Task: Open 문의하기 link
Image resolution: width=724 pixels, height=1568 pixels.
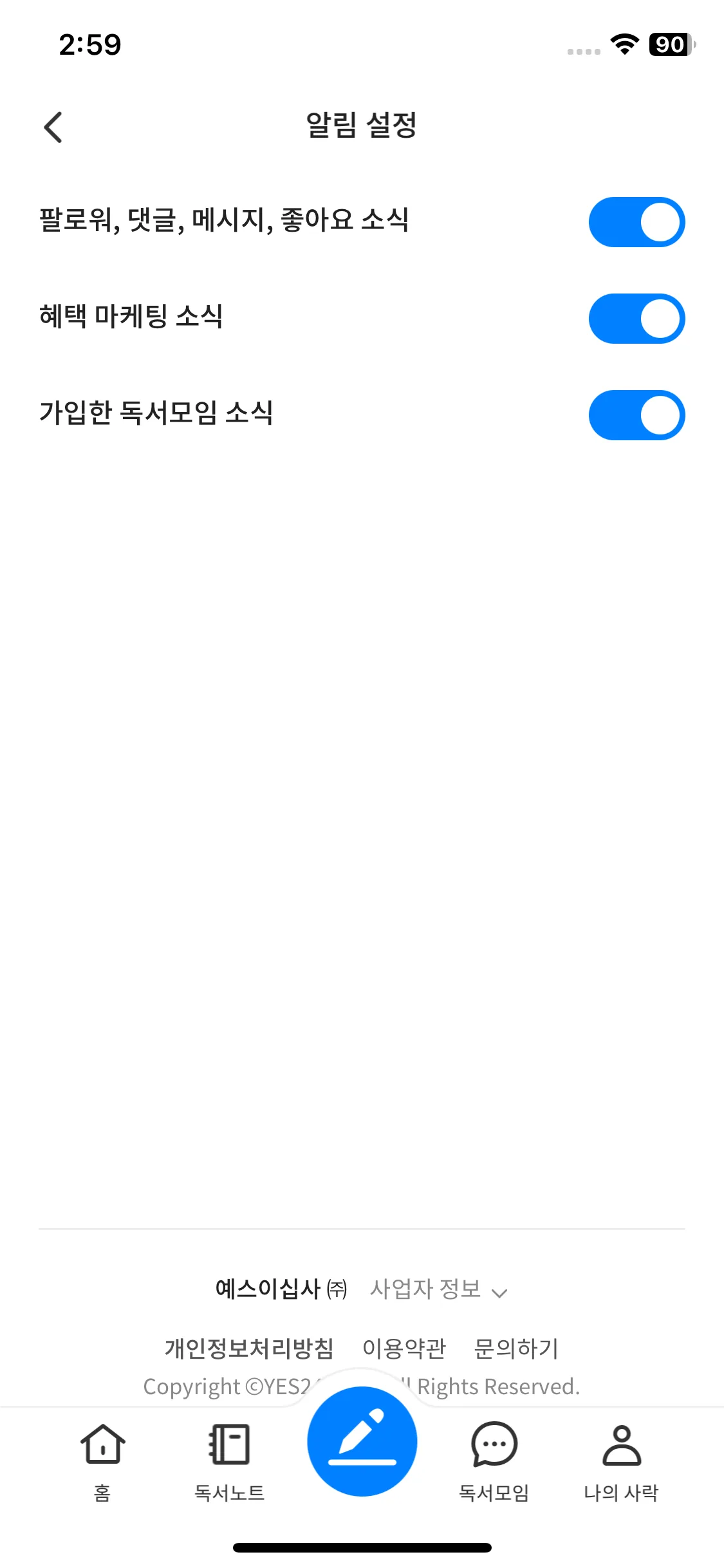Action: click(x=516, y=1348)
